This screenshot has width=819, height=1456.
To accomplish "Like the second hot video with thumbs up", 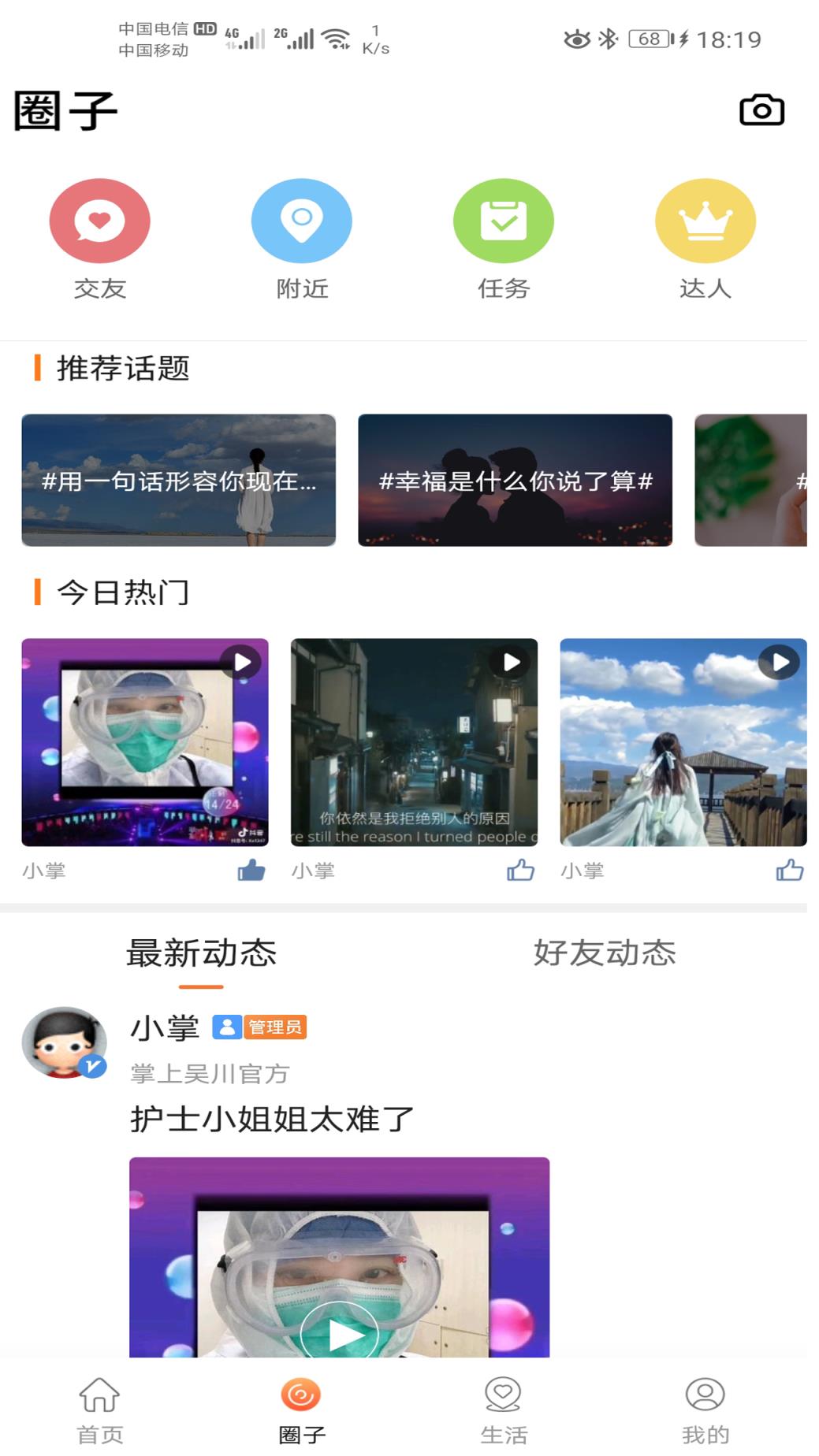I will [521, 871].
